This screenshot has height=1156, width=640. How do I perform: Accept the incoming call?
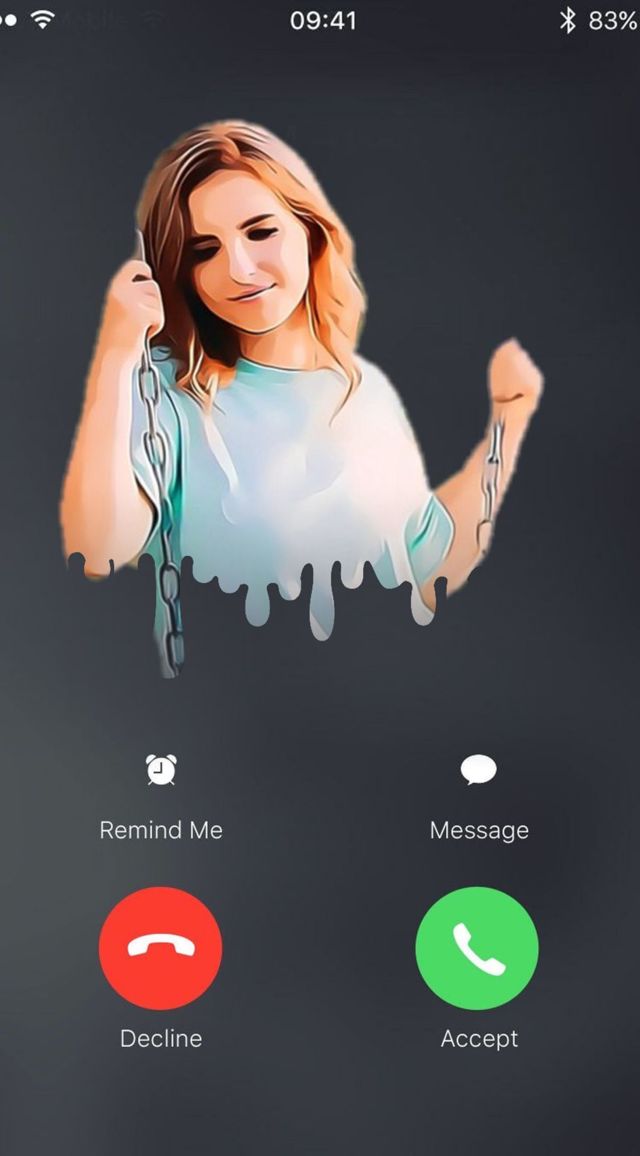coord(477,948)
